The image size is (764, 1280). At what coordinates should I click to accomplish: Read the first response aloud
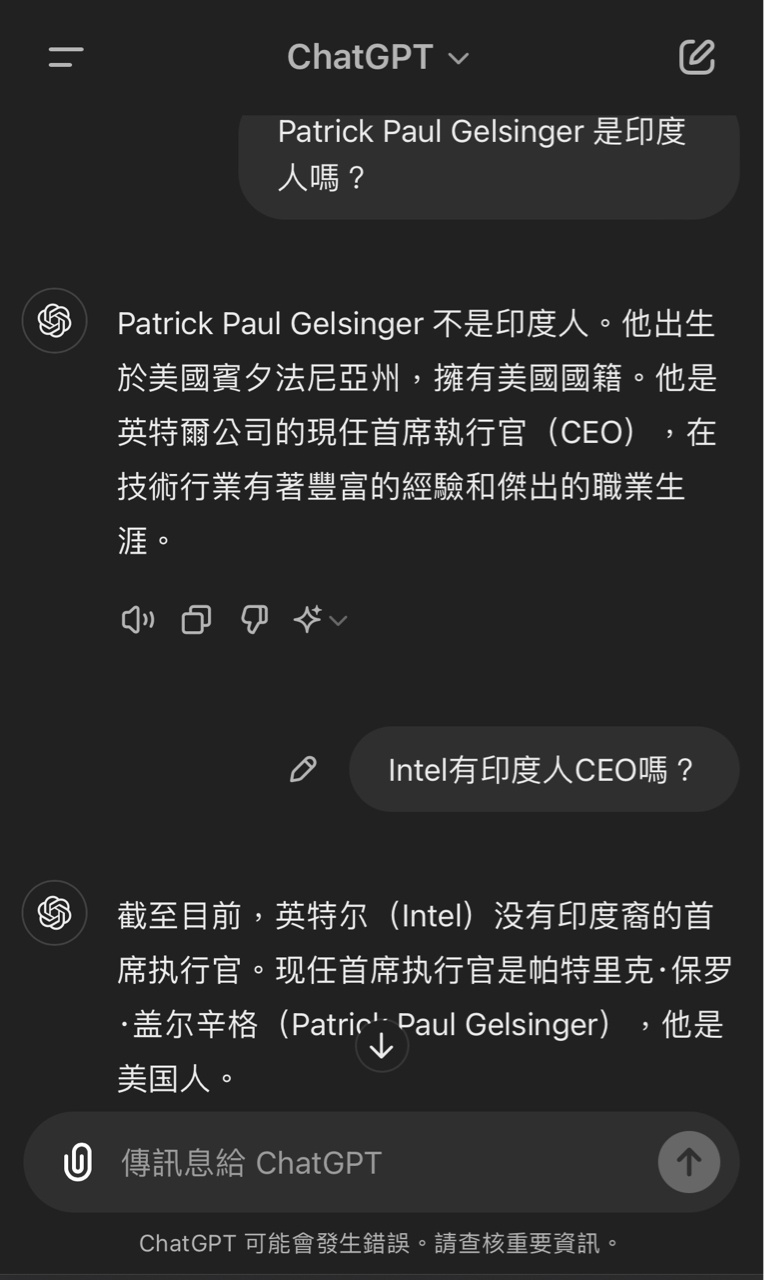point(137,620)
